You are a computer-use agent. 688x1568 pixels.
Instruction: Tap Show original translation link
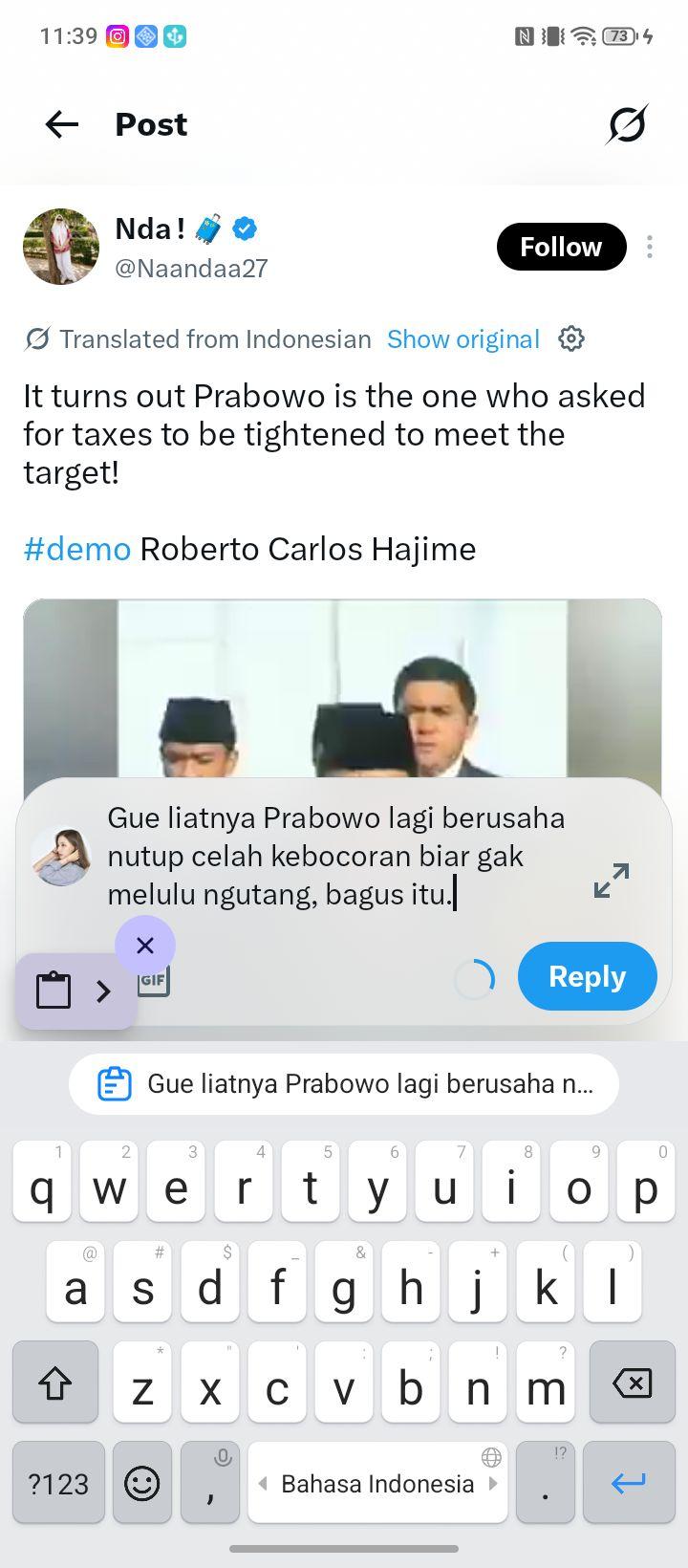click(x=462, y=339)
